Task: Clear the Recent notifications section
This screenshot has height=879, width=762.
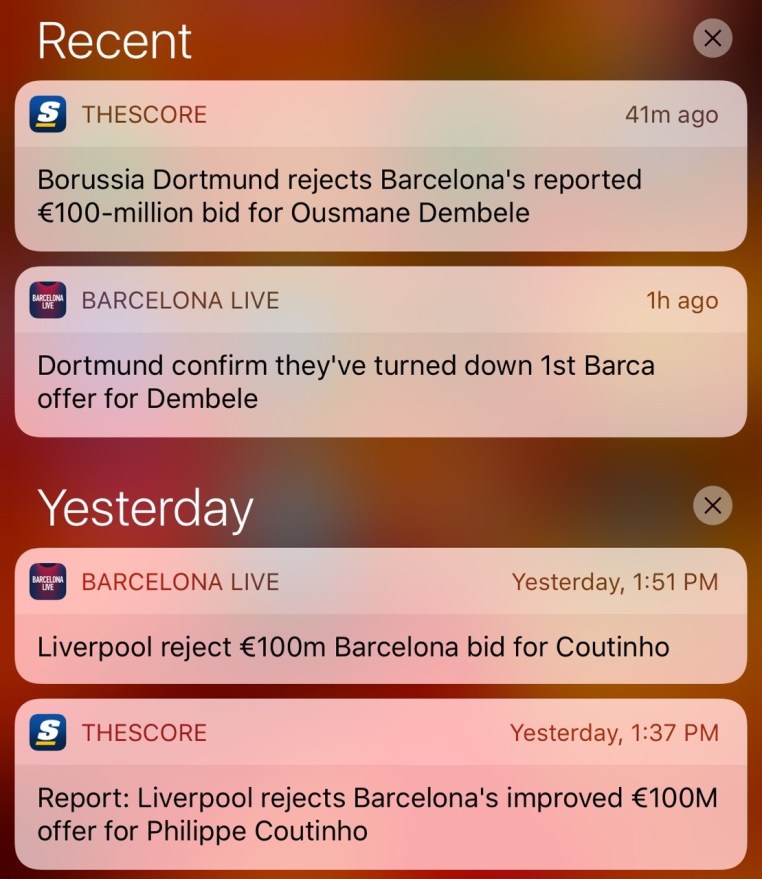Action: click(x=712, y=39)
